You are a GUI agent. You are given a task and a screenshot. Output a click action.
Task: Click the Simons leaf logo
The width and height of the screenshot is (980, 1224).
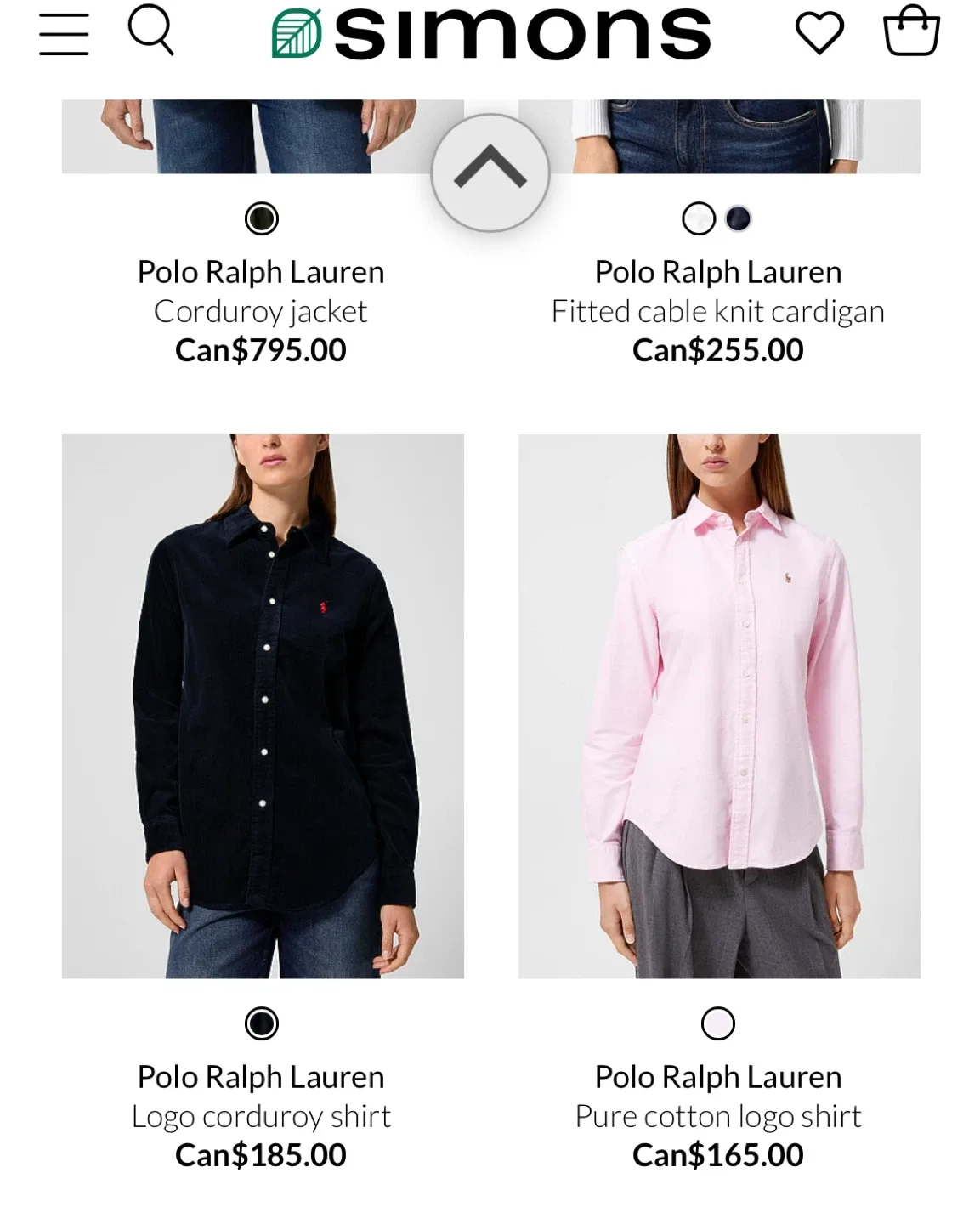tap(293, 31)
